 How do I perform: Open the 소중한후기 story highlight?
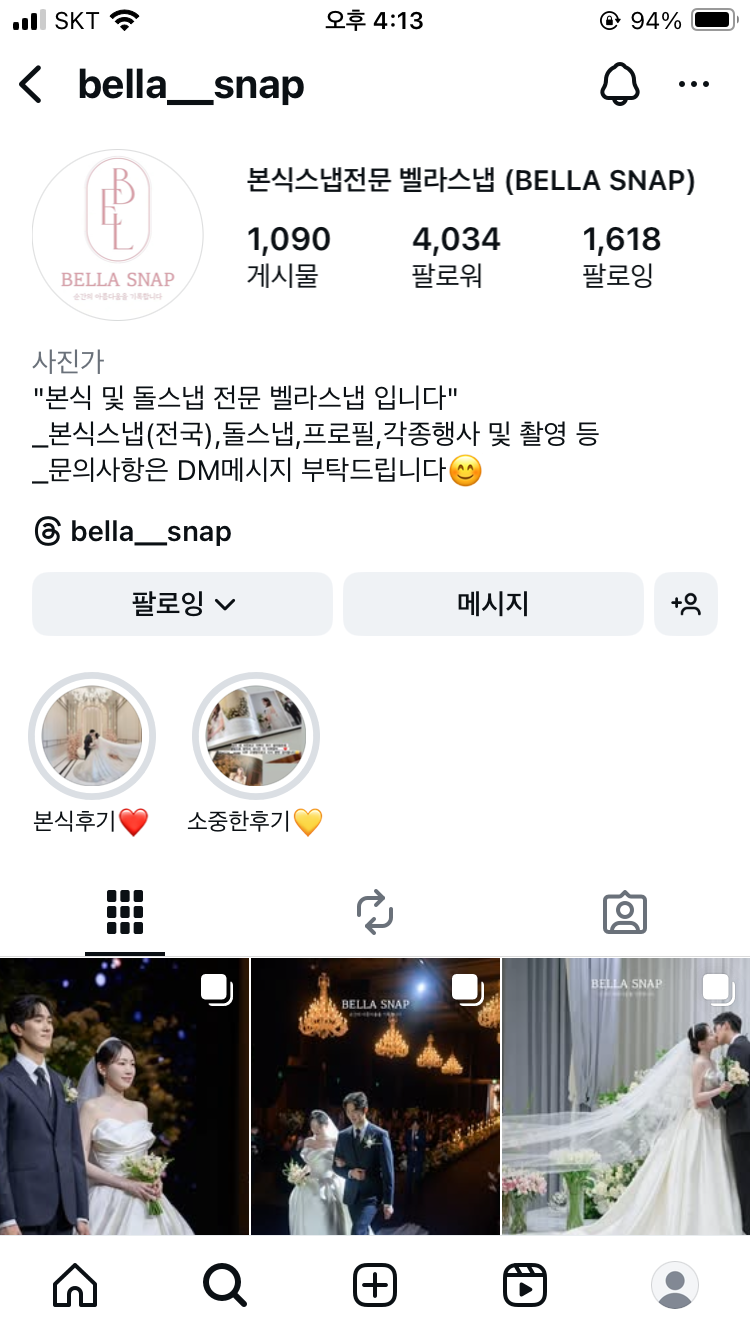(x=255, y=735)
